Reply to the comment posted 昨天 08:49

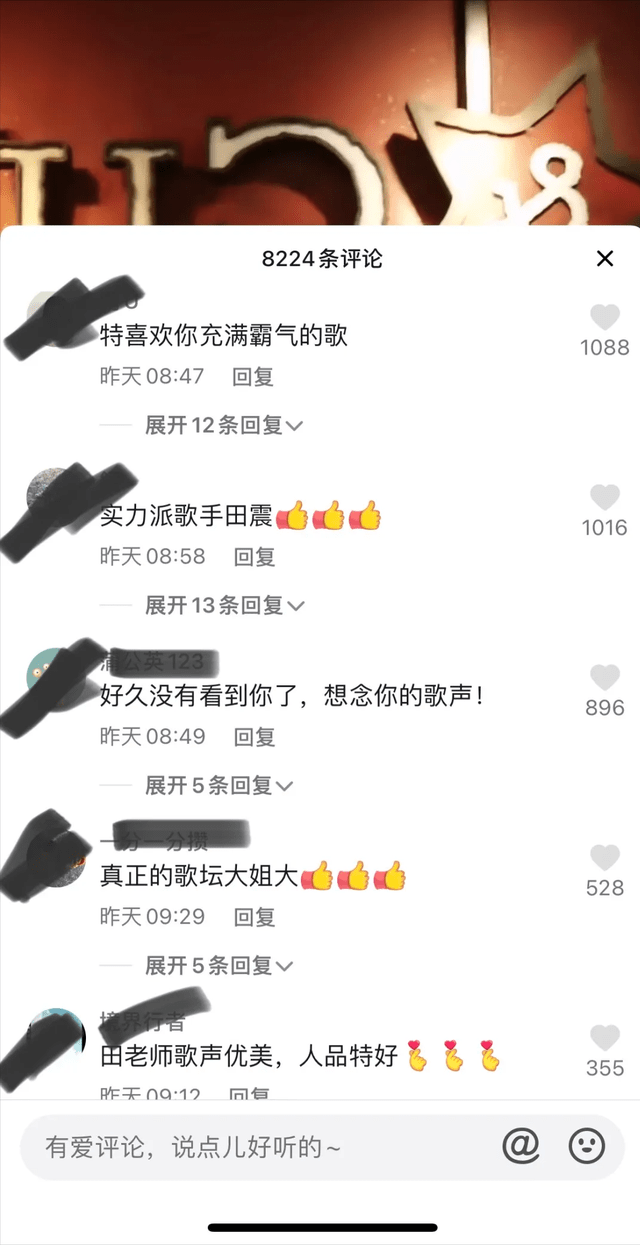click(x=254, y=737)
